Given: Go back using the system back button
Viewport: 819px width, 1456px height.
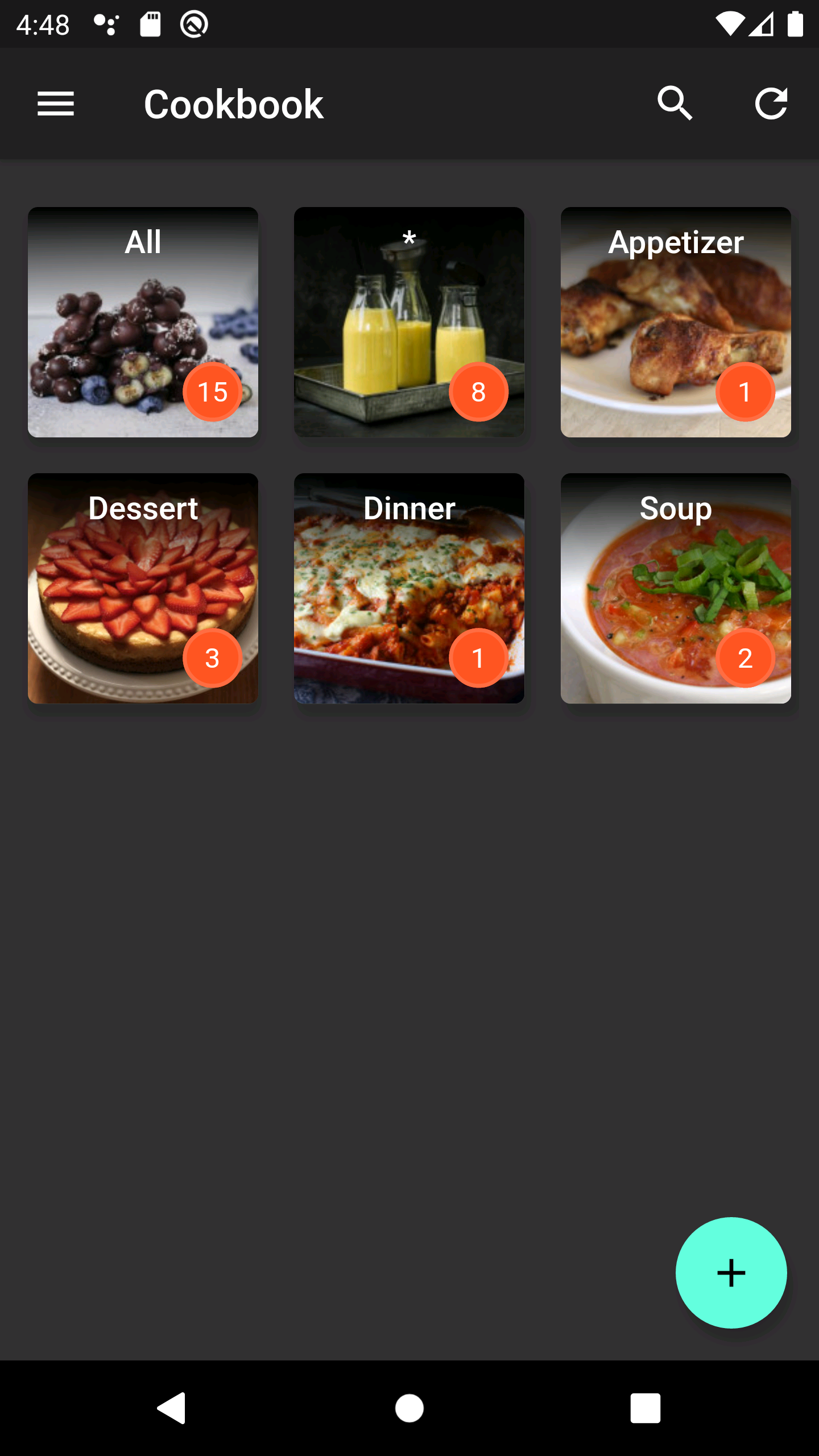Looking at the screenshot, I should pyautogui.click(x=171, y=1408).
